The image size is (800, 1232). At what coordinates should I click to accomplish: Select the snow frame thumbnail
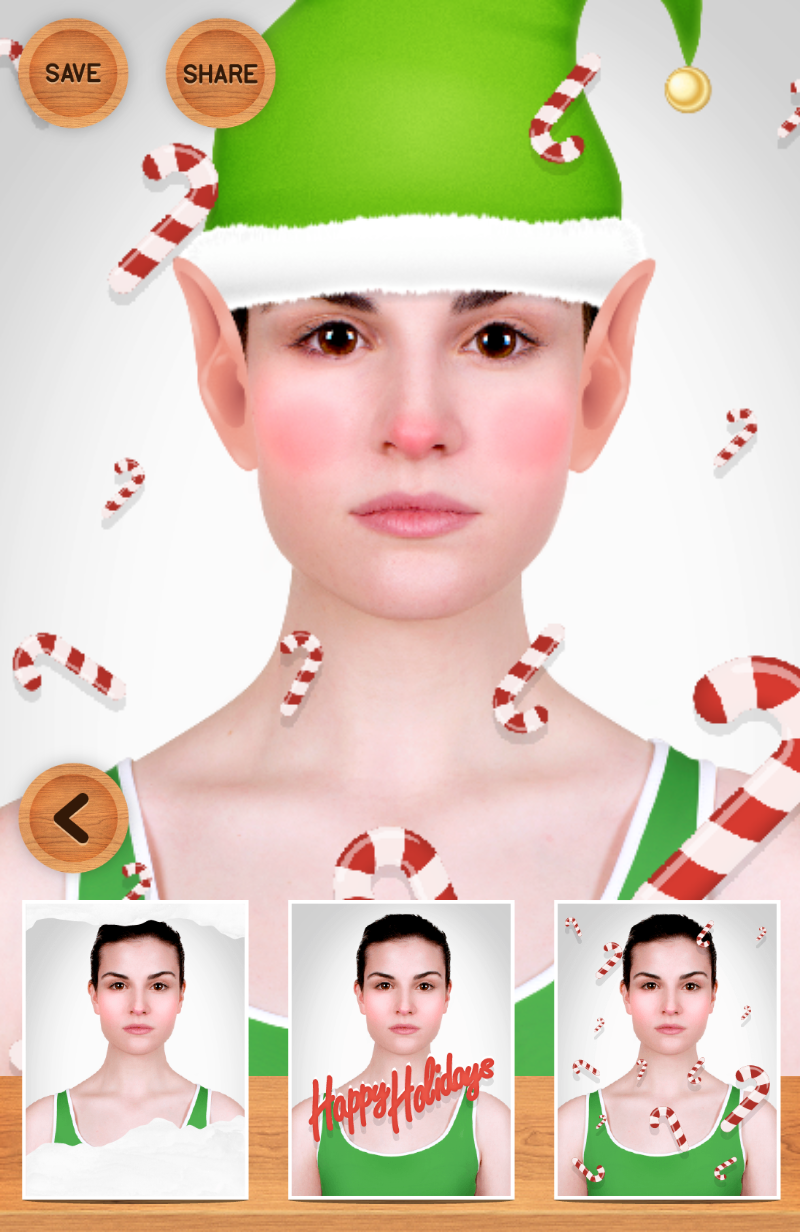(x=135, y=1049)
